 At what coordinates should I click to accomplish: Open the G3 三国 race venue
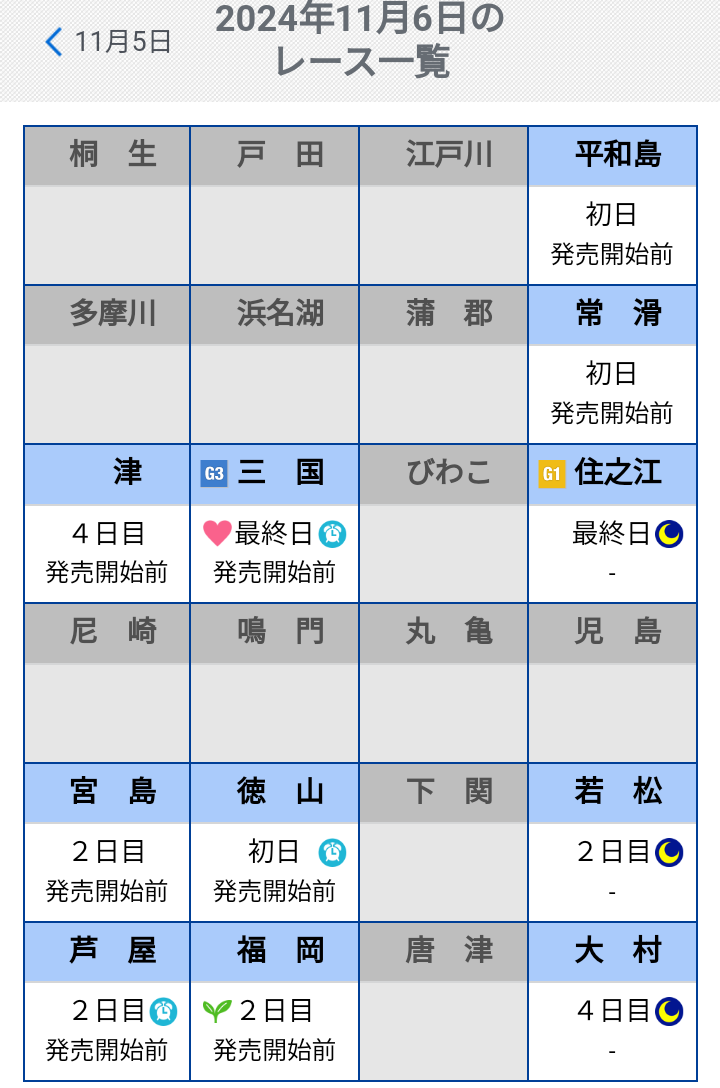click(274, 523)
